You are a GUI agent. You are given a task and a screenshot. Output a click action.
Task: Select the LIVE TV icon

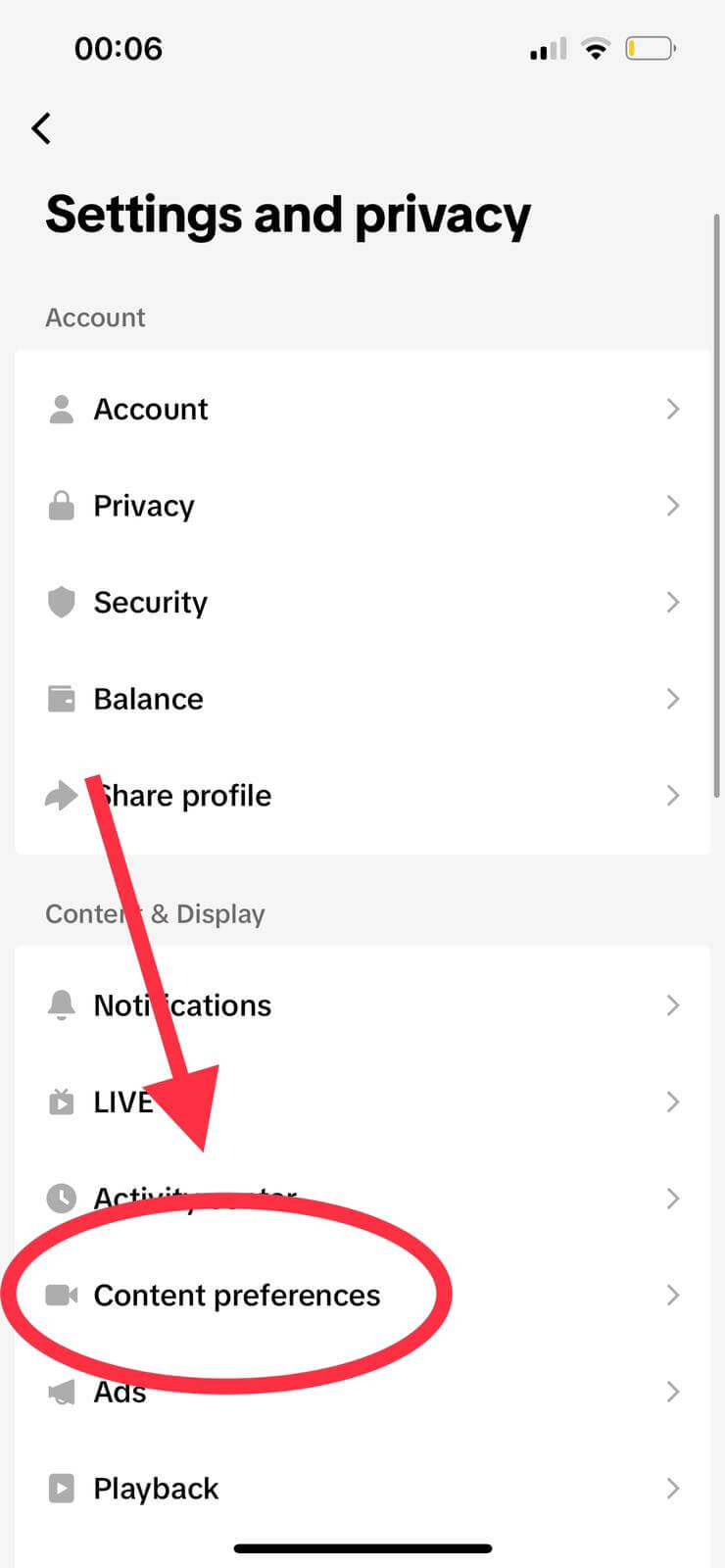(62, 1102)
